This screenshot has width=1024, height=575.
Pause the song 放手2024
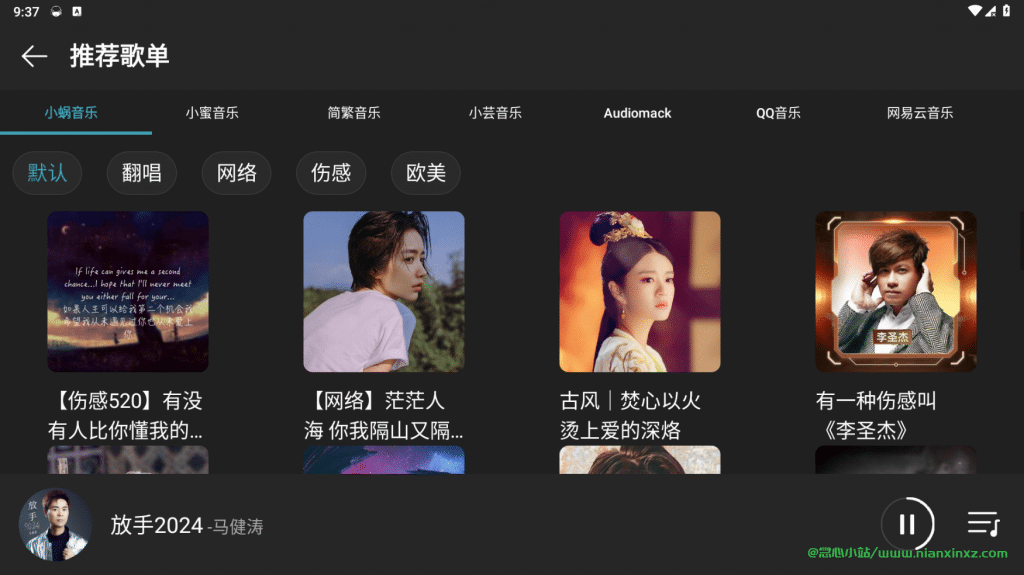pos(907,524)
